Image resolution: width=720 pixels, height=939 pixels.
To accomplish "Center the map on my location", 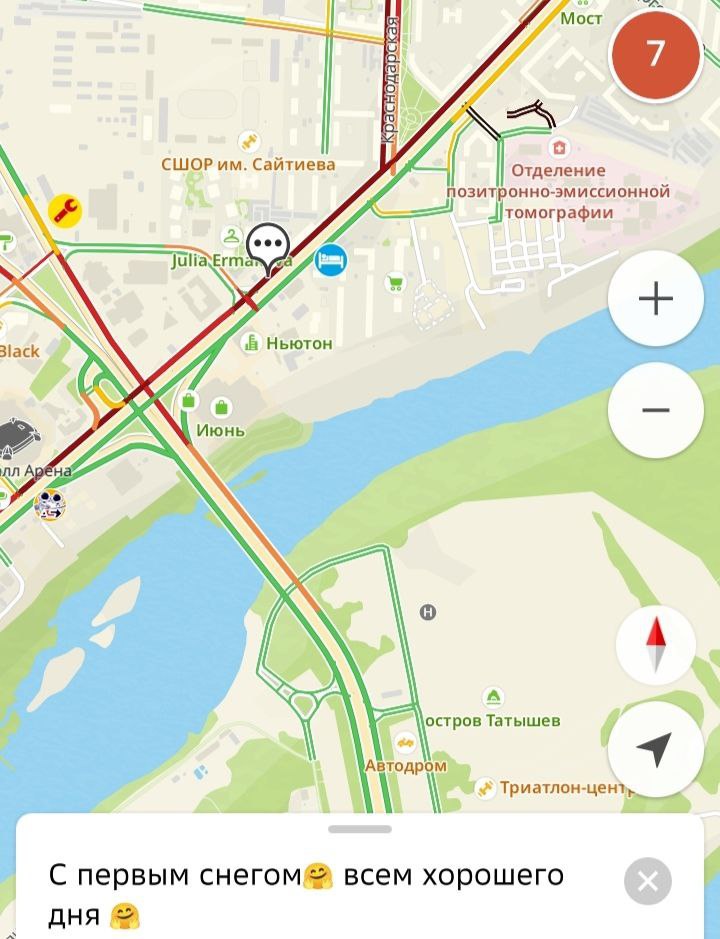I will point(655,749).
